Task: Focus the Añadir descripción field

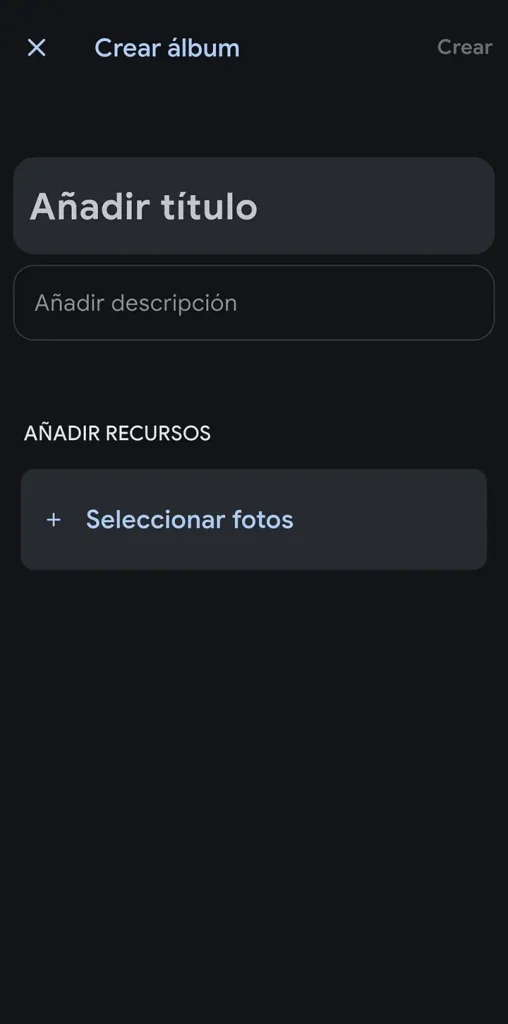Action: (254, 302)
